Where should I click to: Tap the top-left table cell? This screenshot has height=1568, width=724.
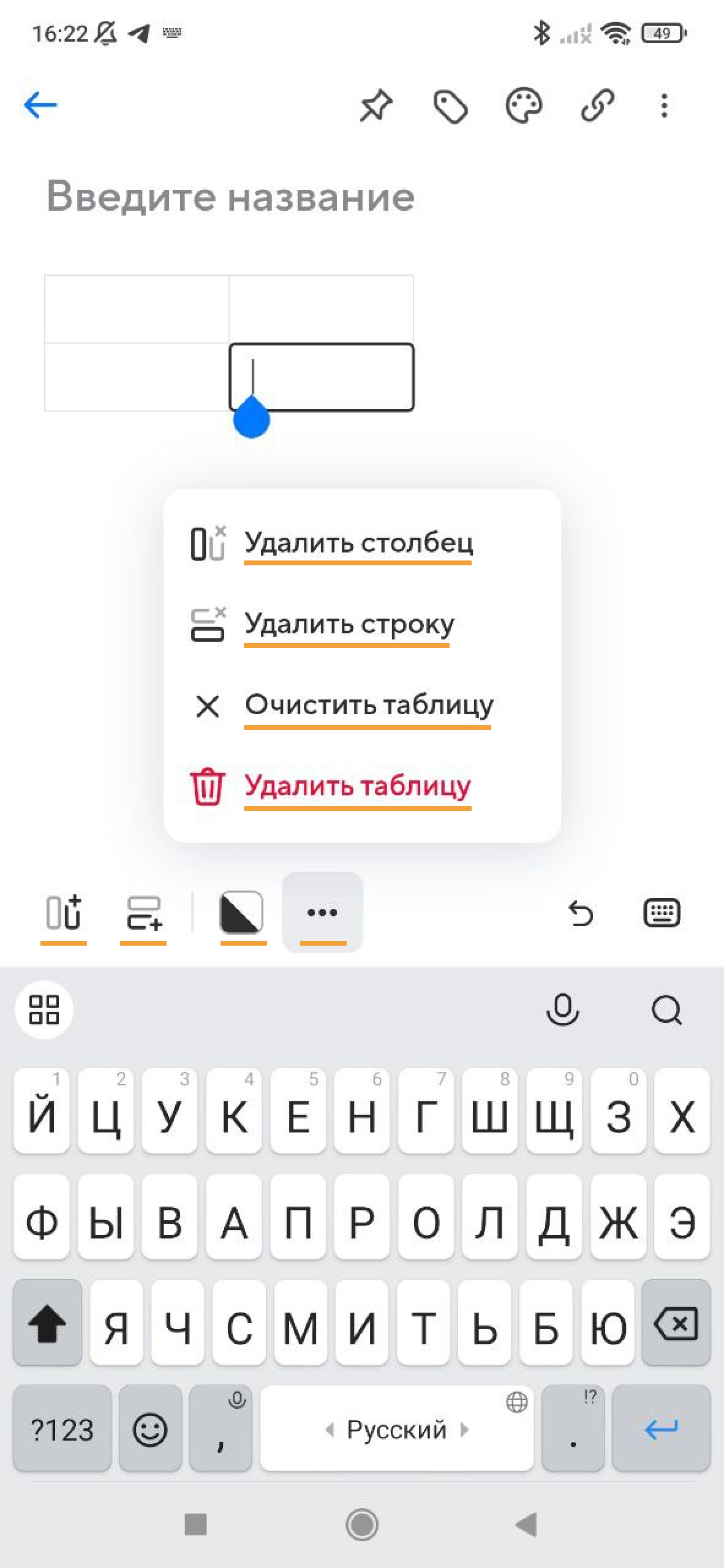pyautogui.click(x=137, y=309)
